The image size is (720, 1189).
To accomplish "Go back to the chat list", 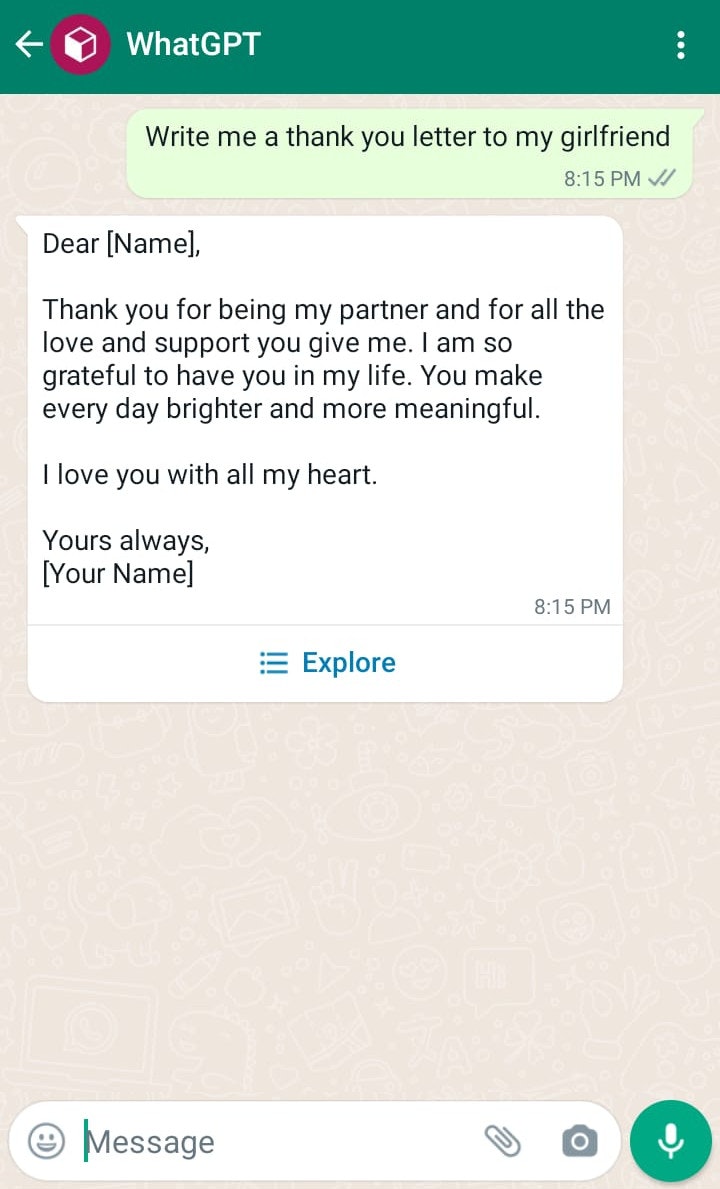I will click(x=28, y=45).
